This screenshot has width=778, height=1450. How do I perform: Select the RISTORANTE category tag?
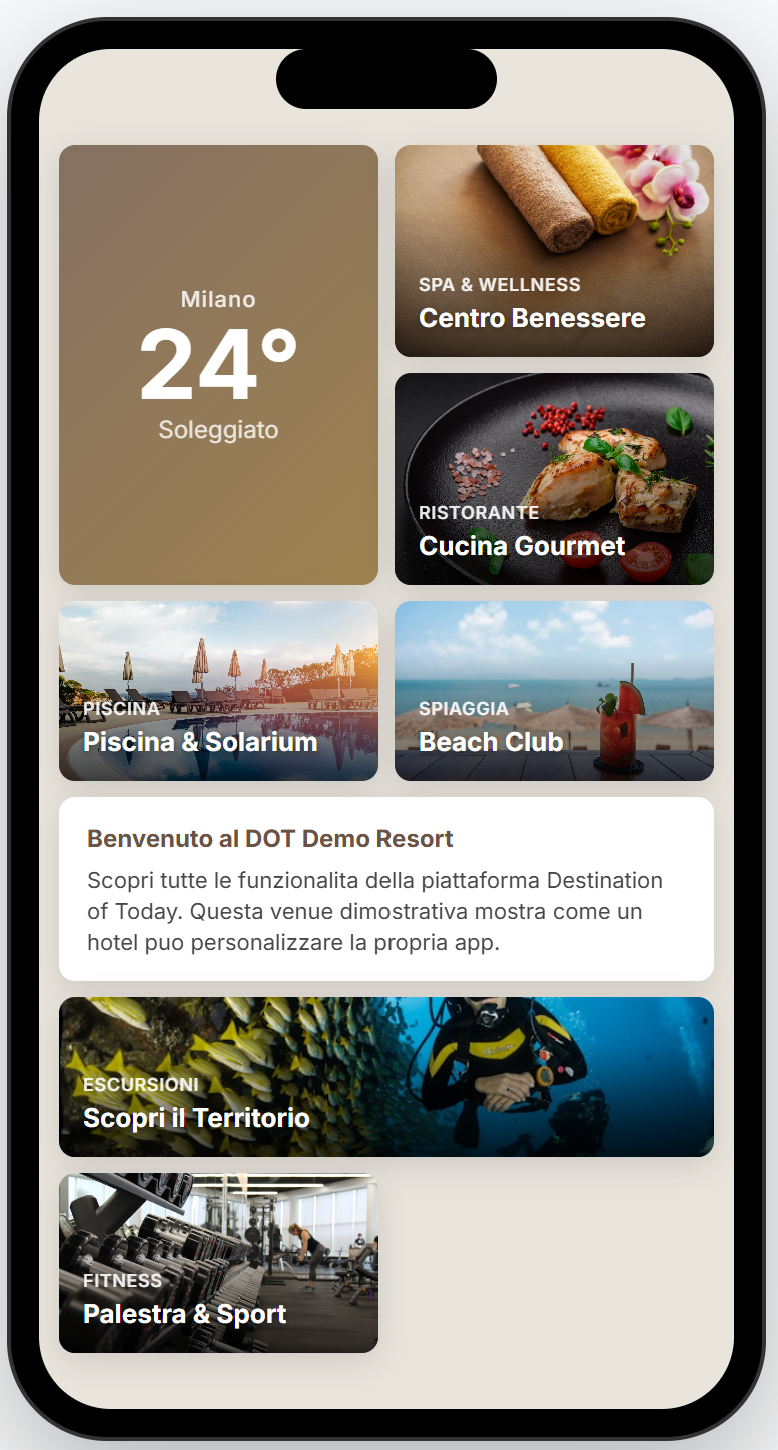pyautogui.click(x=479, y=512)
